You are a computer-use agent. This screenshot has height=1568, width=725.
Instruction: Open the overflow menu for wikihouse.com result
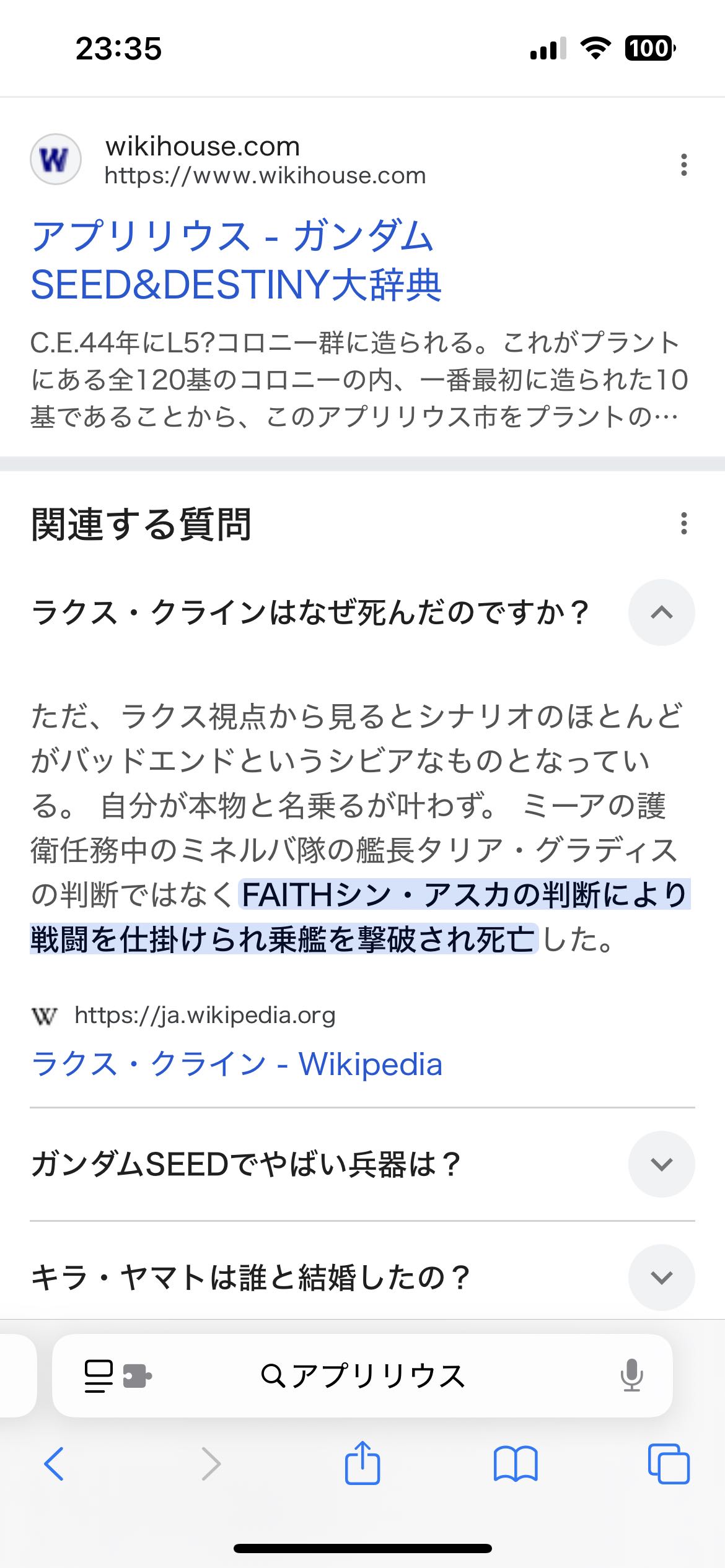683,165
